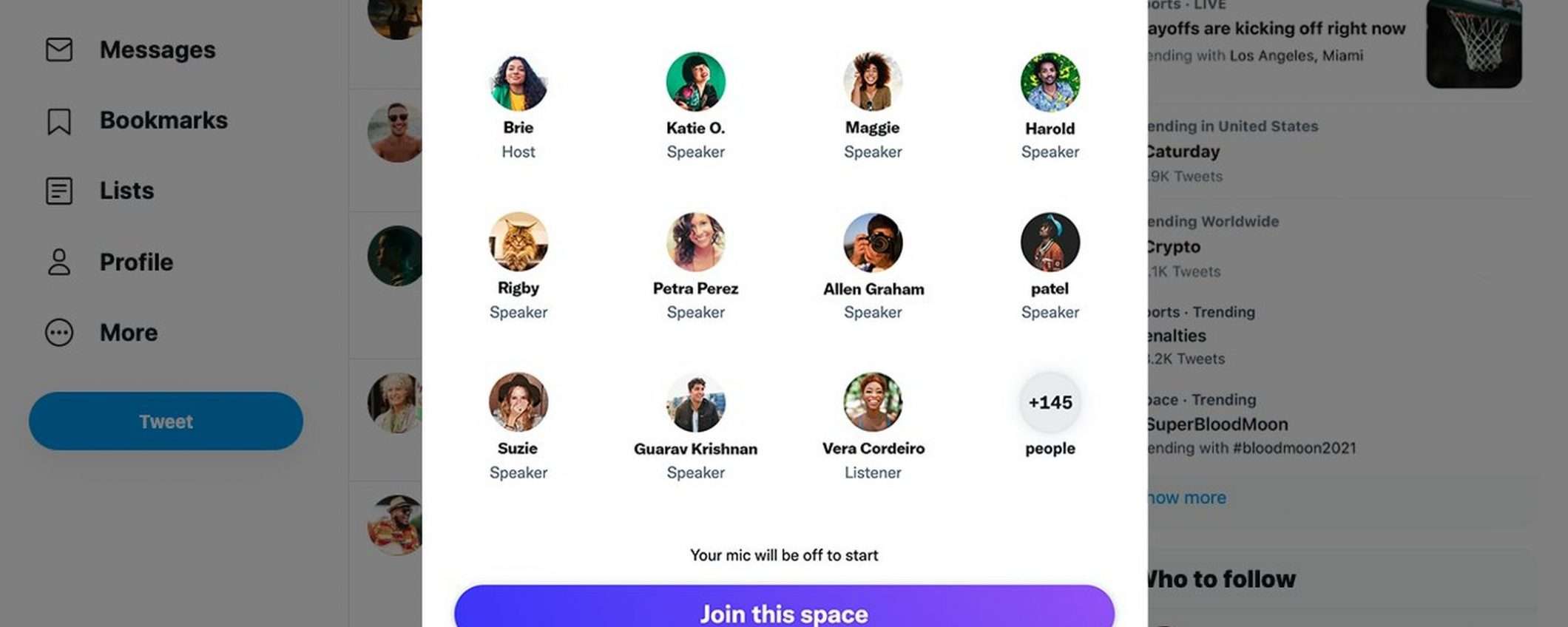The image size is (1568, 627).
Task: Tap Rigby's cat avatar
Action: pyautogui.click(x=518, y=242)
